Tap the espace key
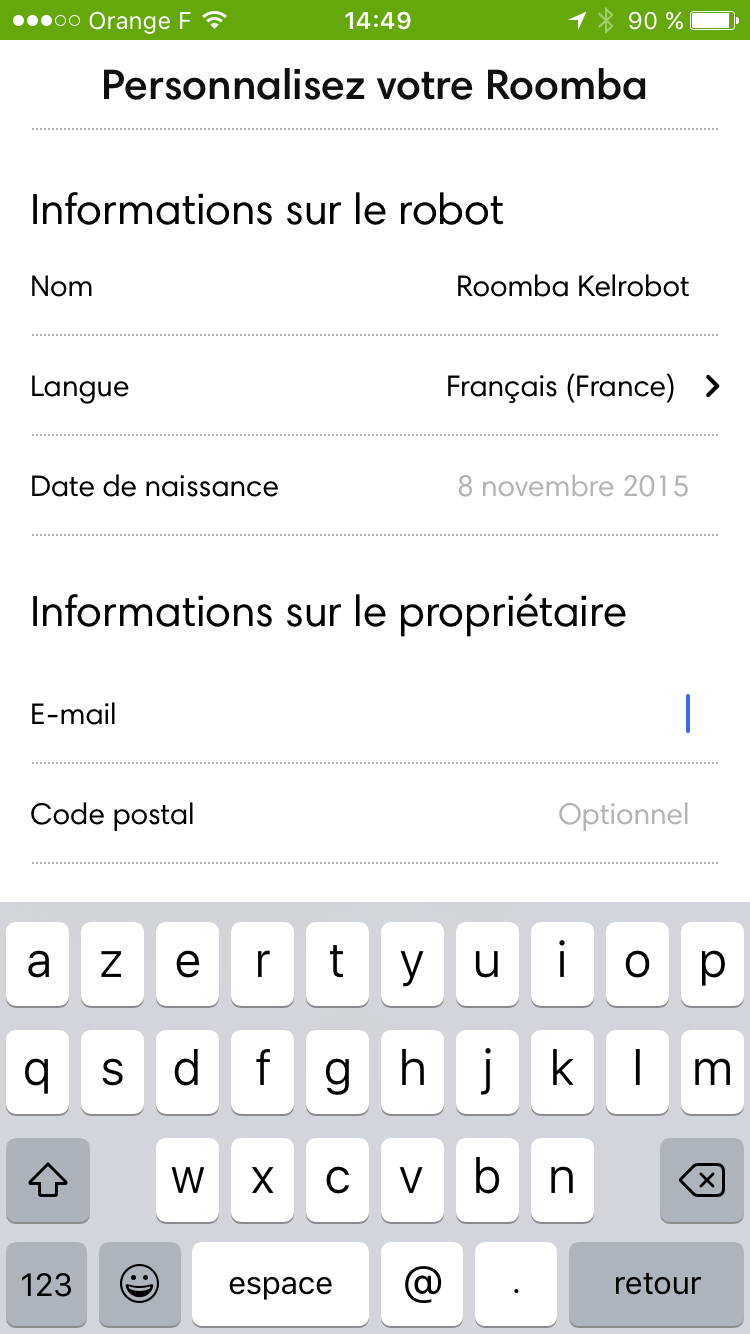Viewport: 750px width, 1334px height. (x=280, y=1284)
